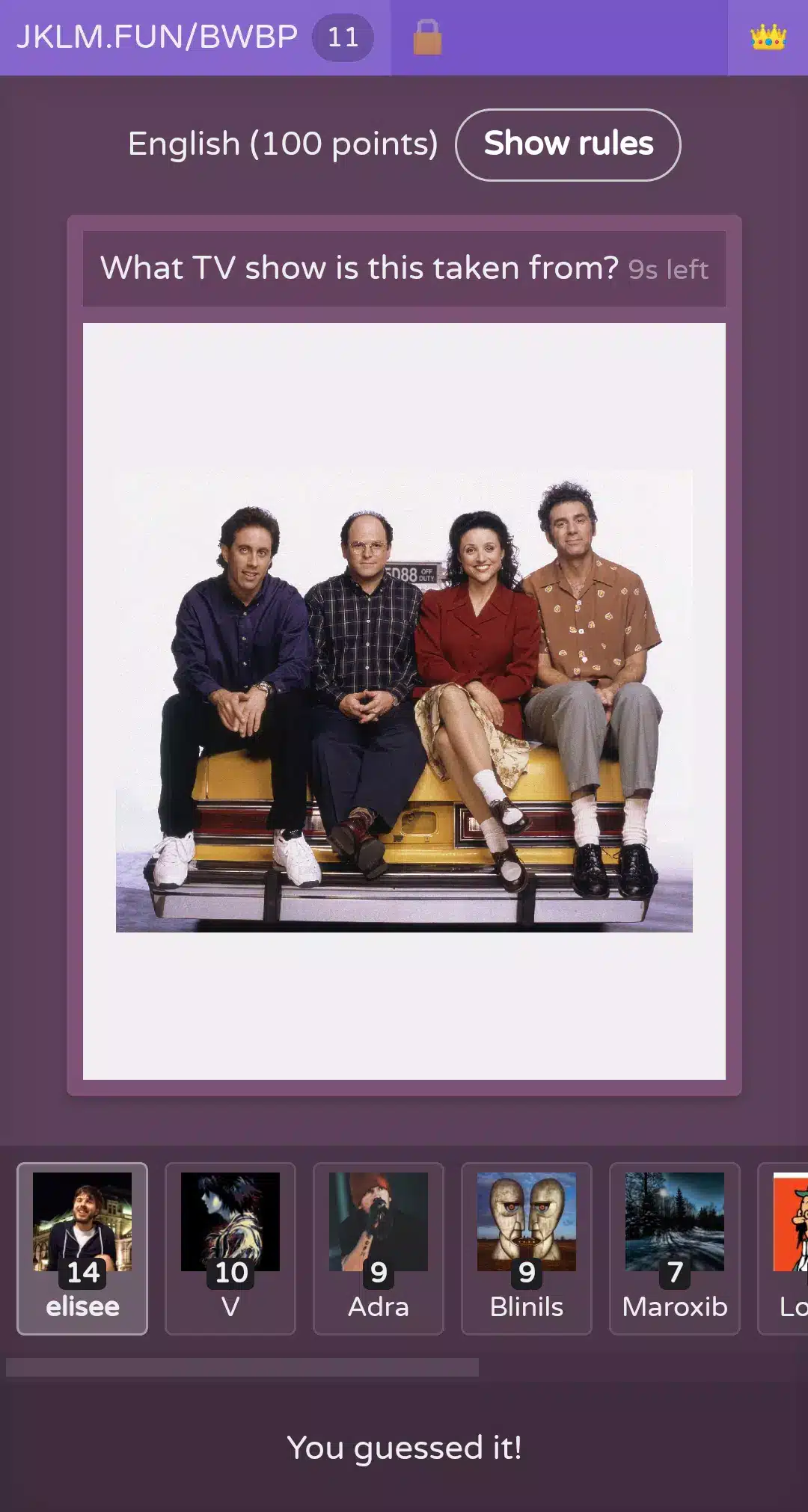This screenshot has width=808, height=1512.
Task: Open the JKLM.FUN/BWBP room link
Action: (x=157, y=37)
